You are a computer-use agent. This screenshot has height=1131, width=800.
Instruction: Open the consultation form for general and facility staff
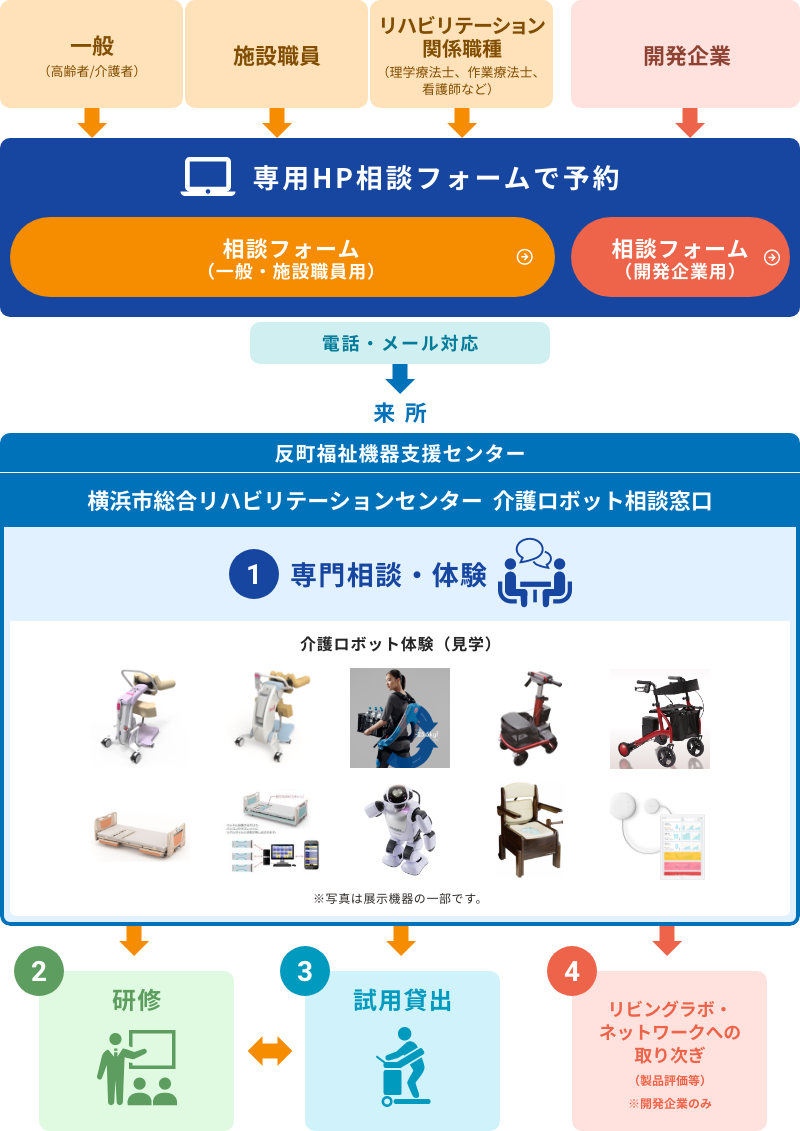point(282,257)
